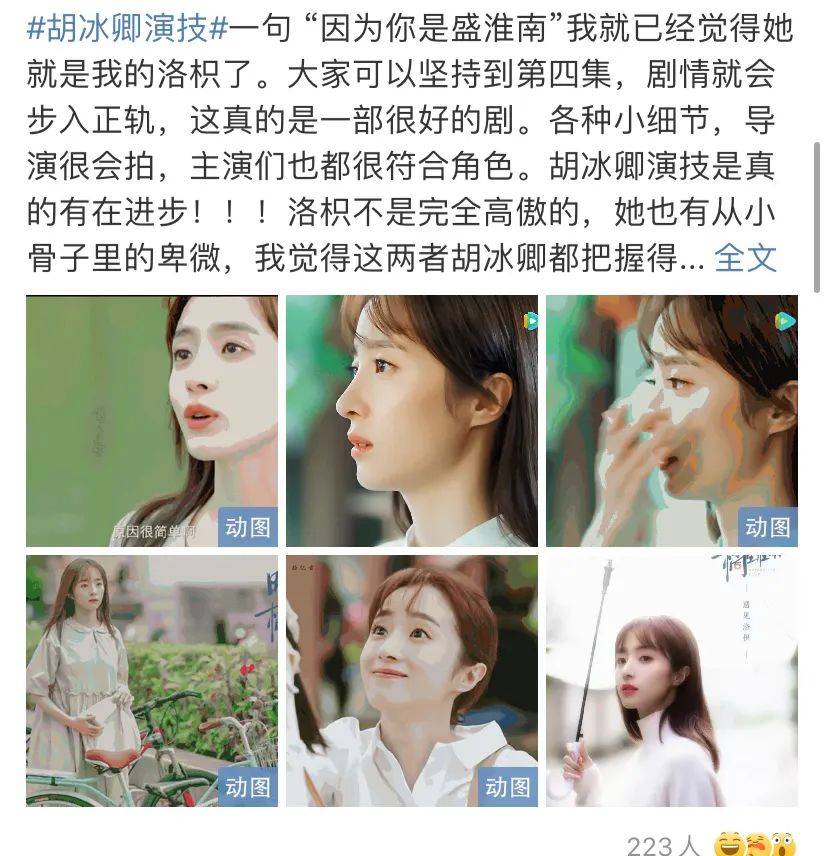Viewport: 826px width, 856px height.
Task: Open the GIF with subtitle 原因很简单啊
Action: pyautogui.click(x=152, y=421)
